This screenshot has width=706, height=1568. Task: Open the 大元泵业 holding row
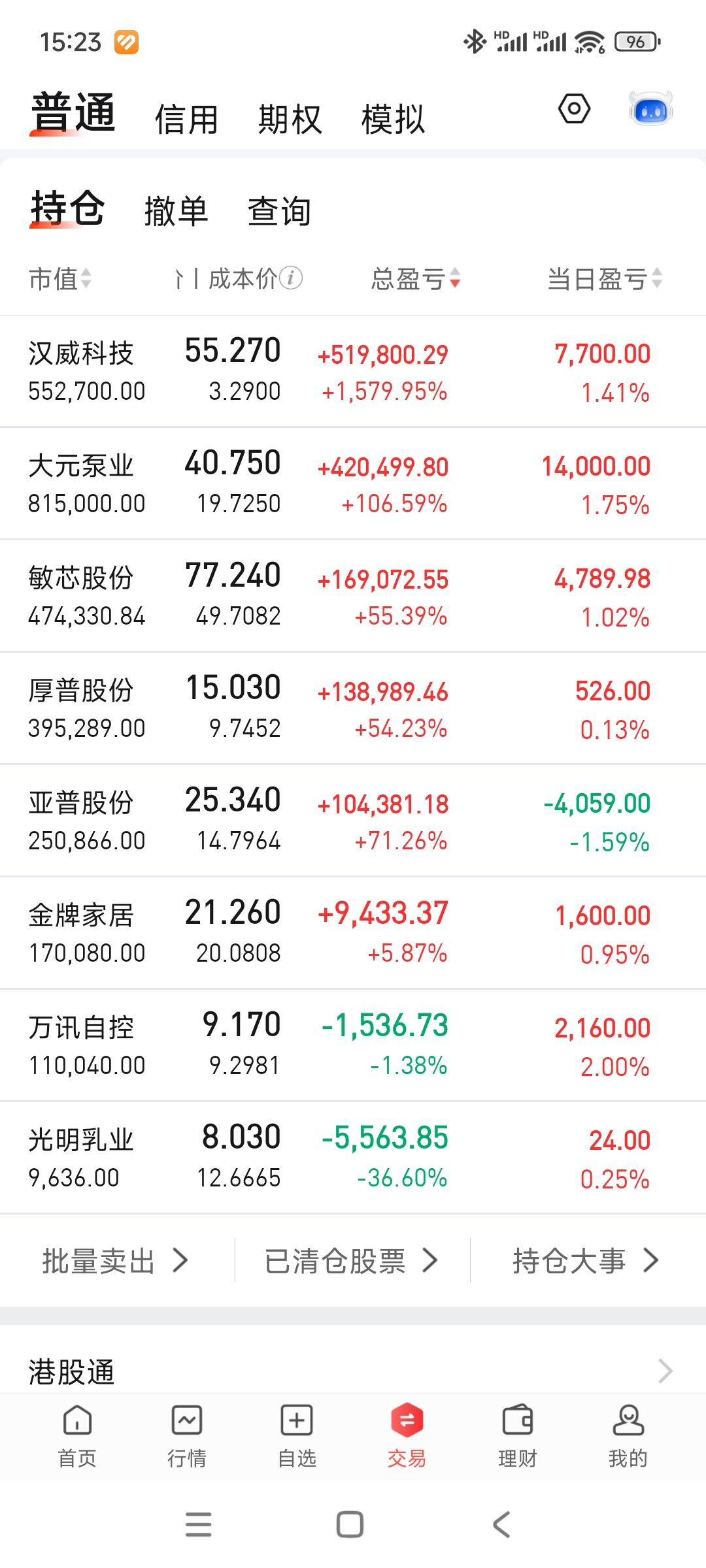(353, 483)
